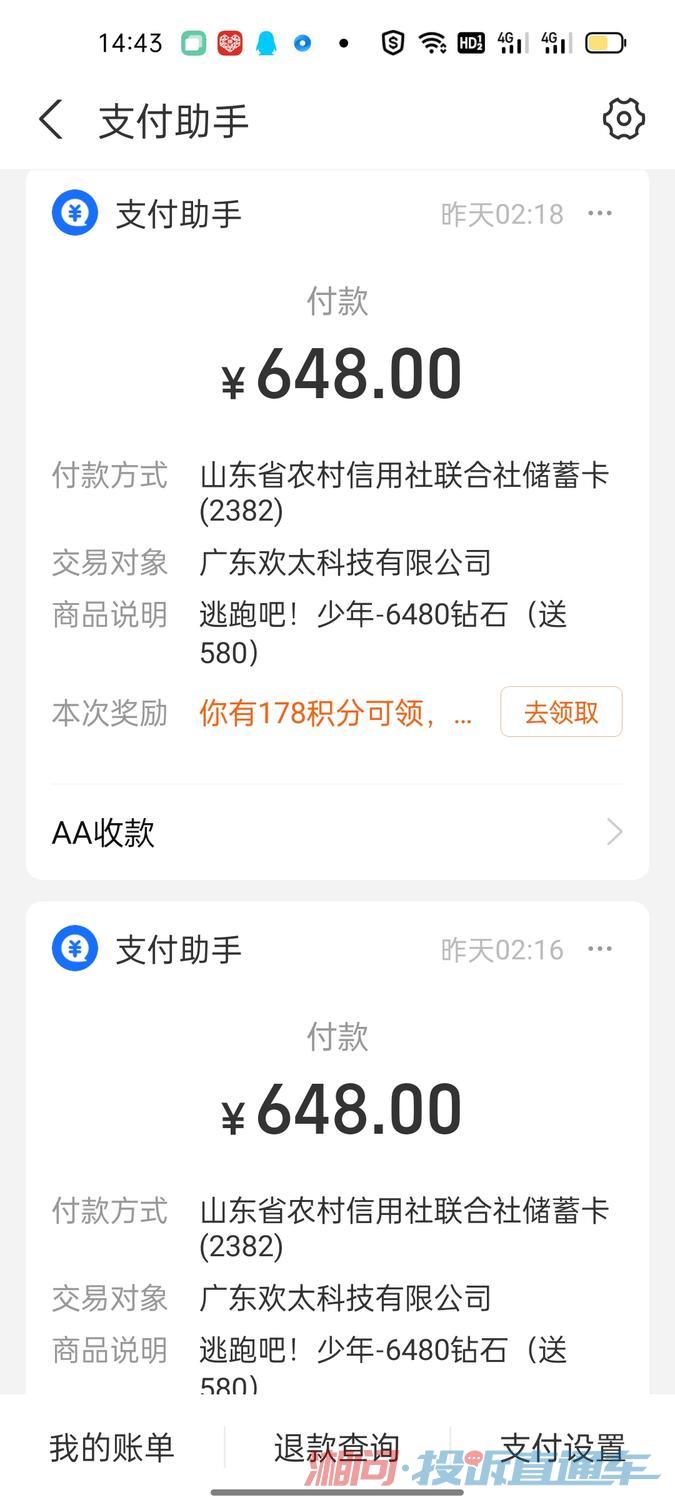Tap 去领取 to claim points
The width and height of the screenshot is (675, 1500).
[x=561, y=712]
